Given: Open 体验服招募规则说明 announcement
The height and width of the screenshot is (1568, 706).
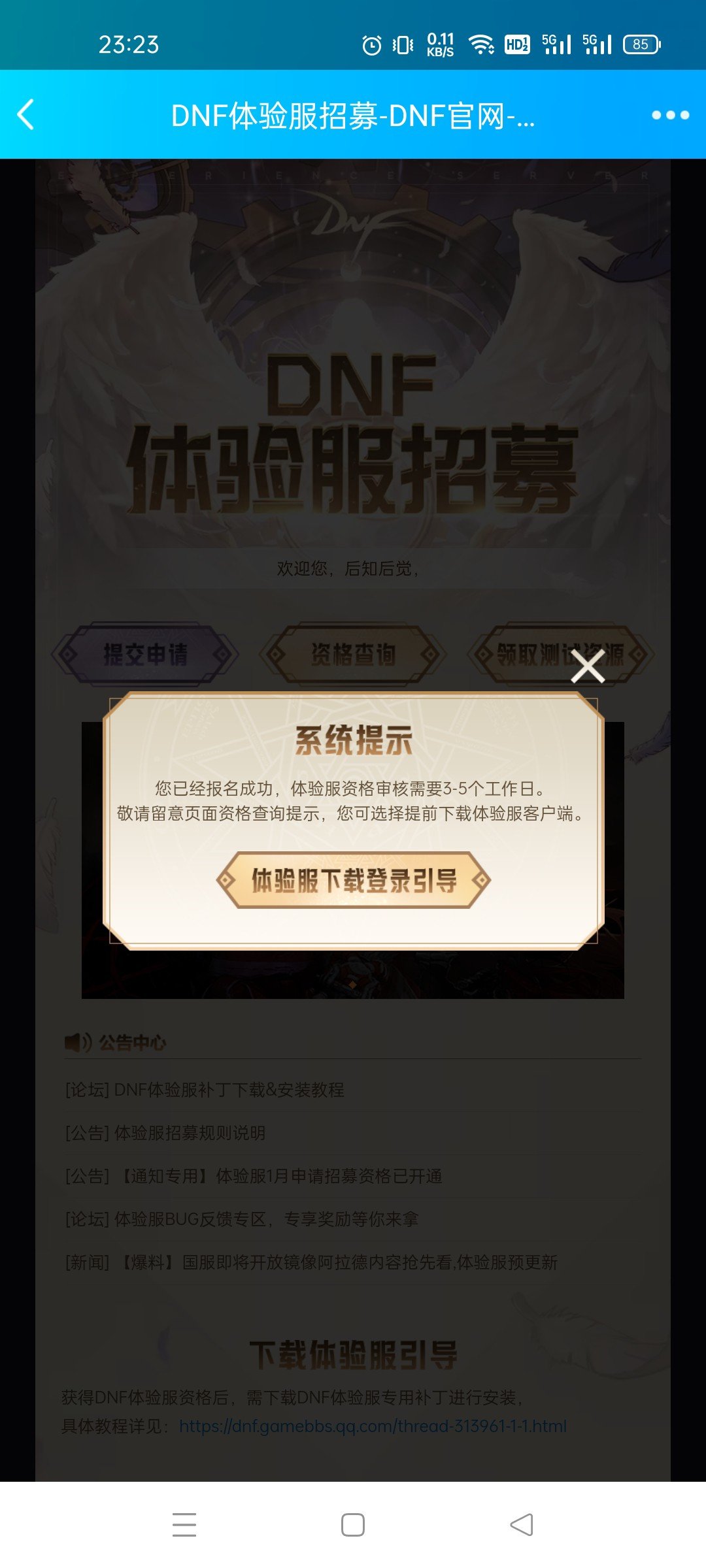Looking at the screenshot, I should pyautogui.click(x=166, y=1133).
